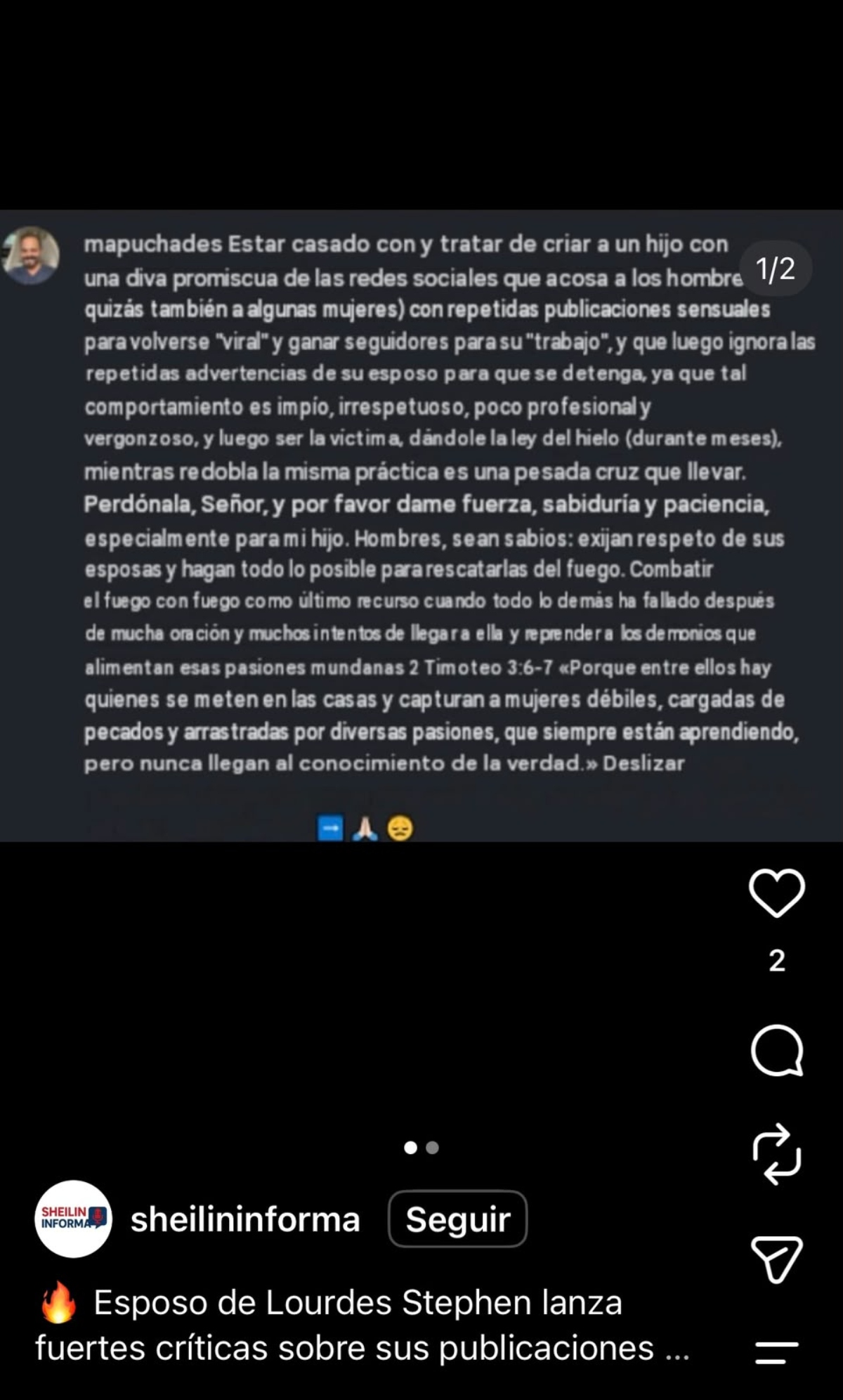Open the more options lines icon
843x1400 pixels.
click(776, 1353)
